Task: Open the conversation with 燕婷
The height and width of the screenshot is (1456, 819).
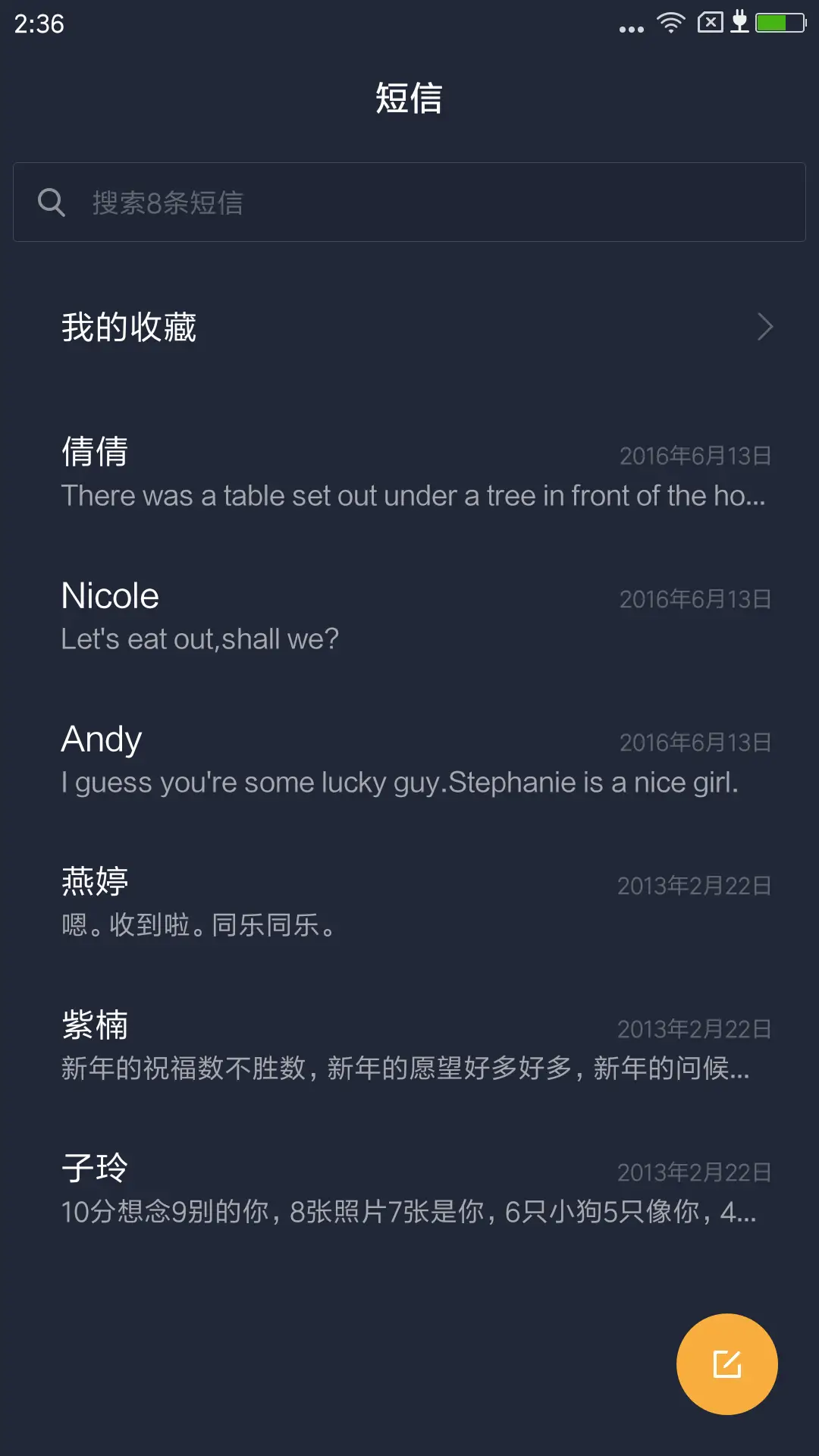Action: coord(409,902)
